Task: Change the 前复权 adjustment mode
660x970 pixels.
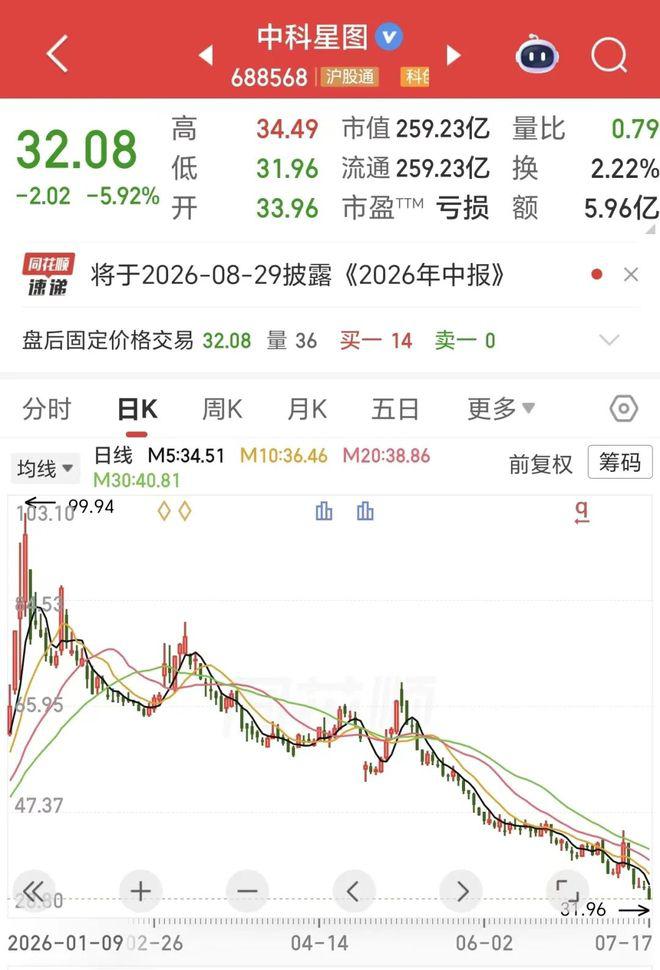Action: [x=541, y=464]
